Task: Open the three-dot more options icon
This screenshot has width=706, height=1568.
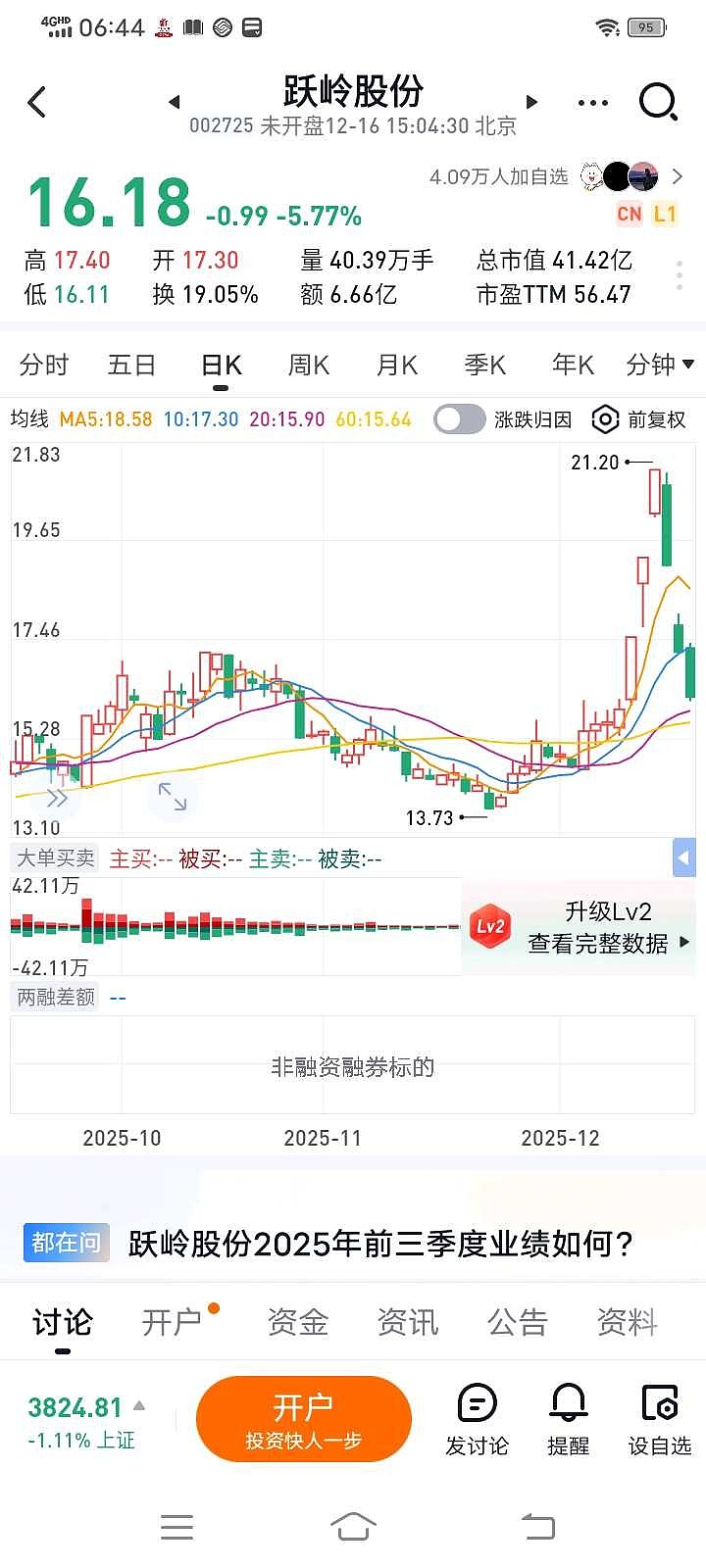Action: (592, 102)
